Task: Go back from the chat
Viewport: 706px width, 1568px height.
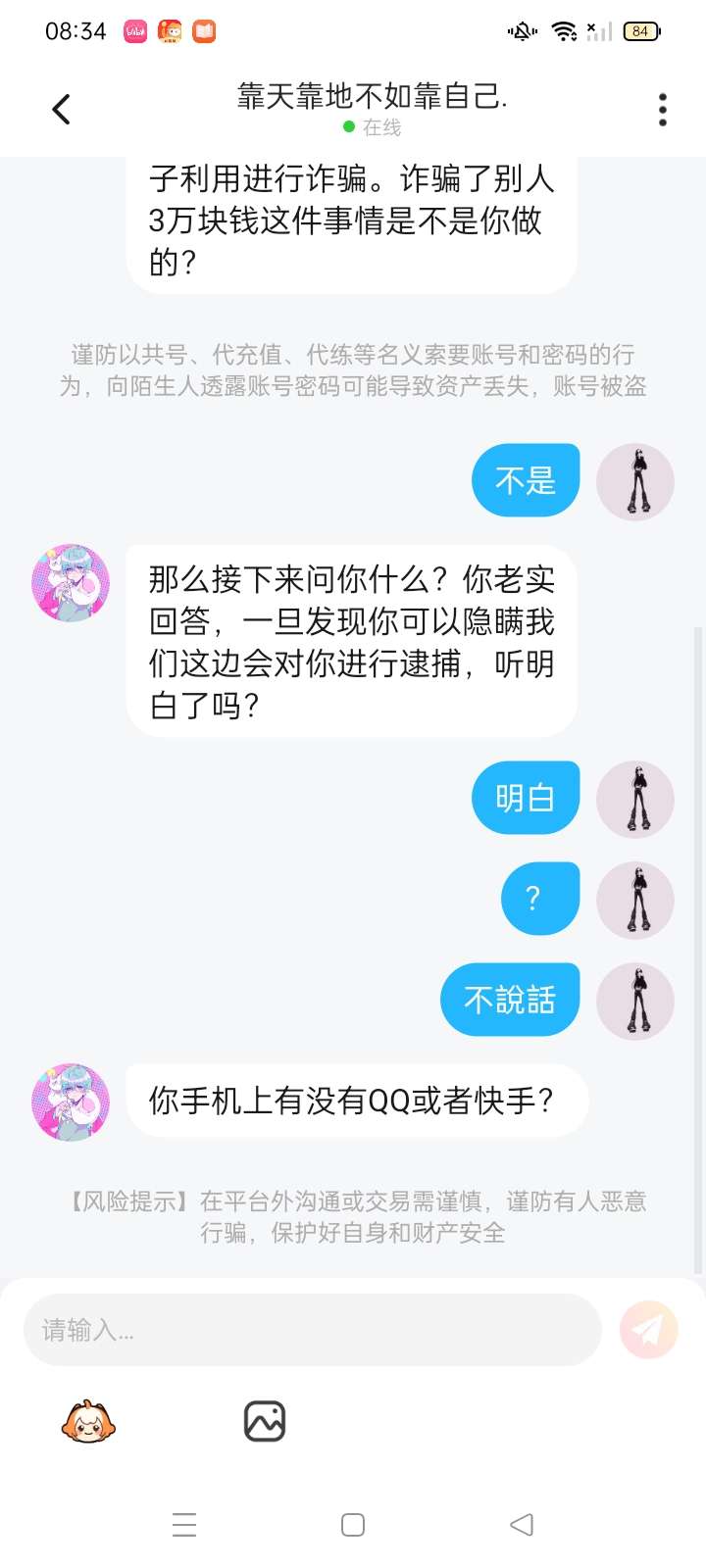Action: [61, 109]
